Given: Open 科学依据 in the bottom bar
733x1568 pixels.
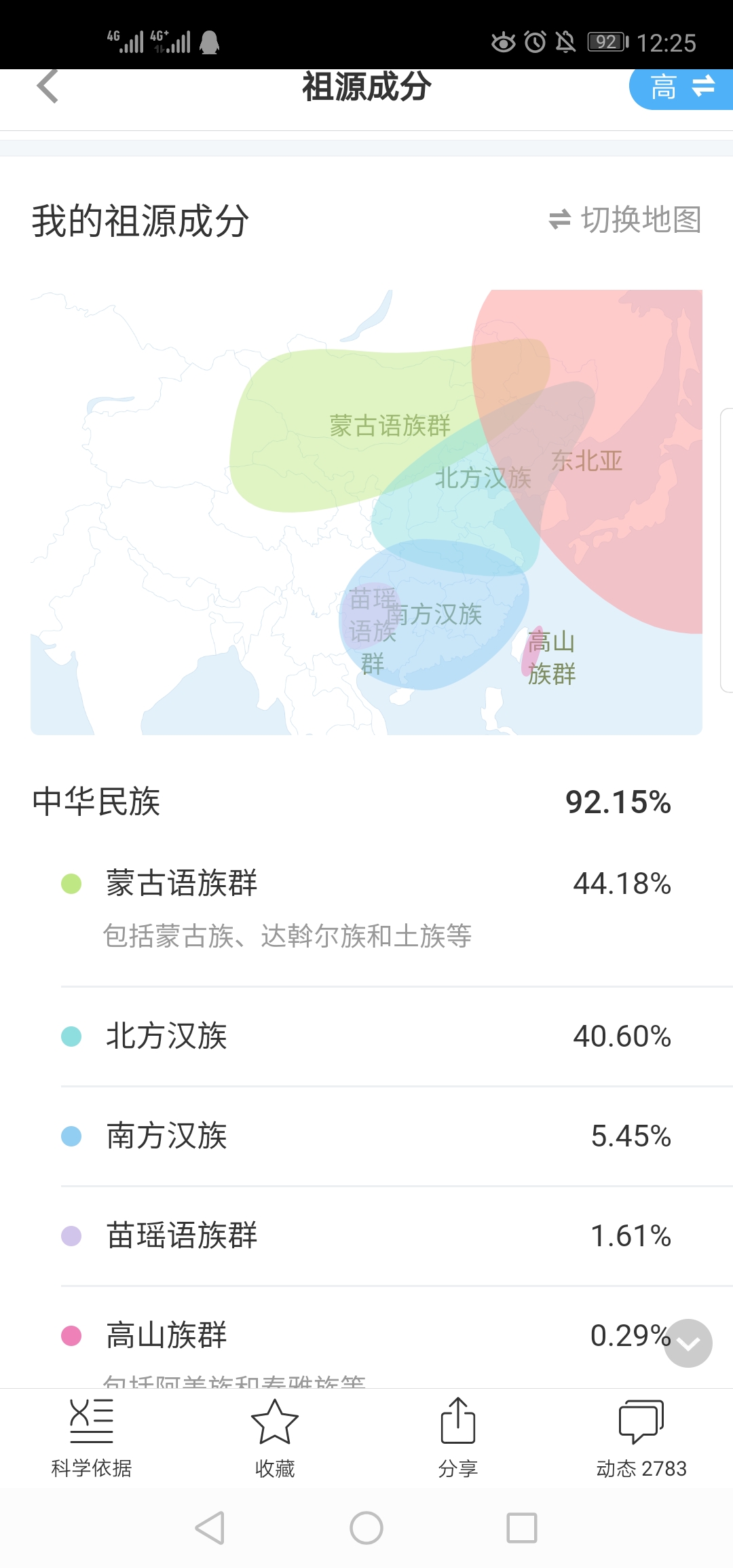Looking at the screenshot, I should click(92, 1438).
